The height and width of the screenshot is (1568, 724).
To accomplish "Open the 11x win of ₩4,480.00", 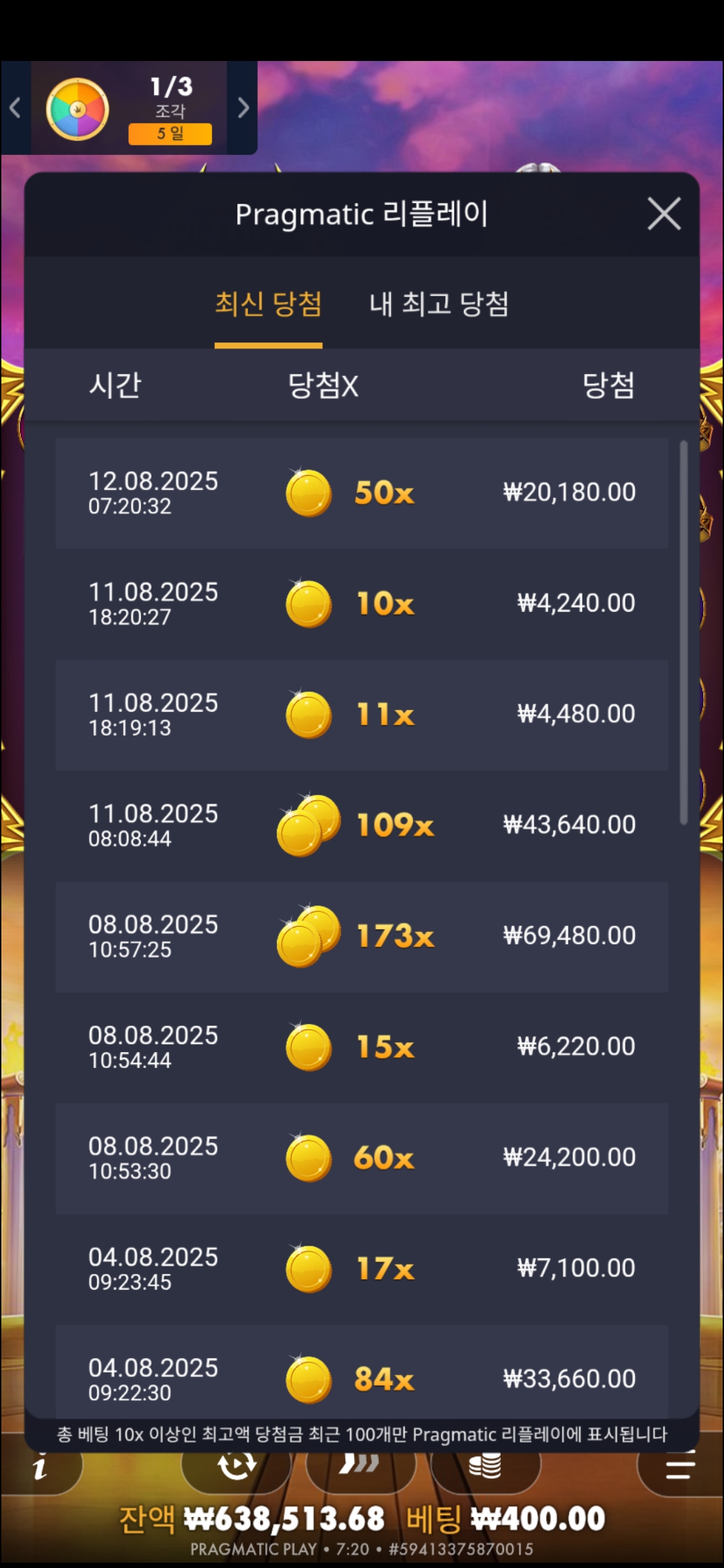I will [362, 714].
